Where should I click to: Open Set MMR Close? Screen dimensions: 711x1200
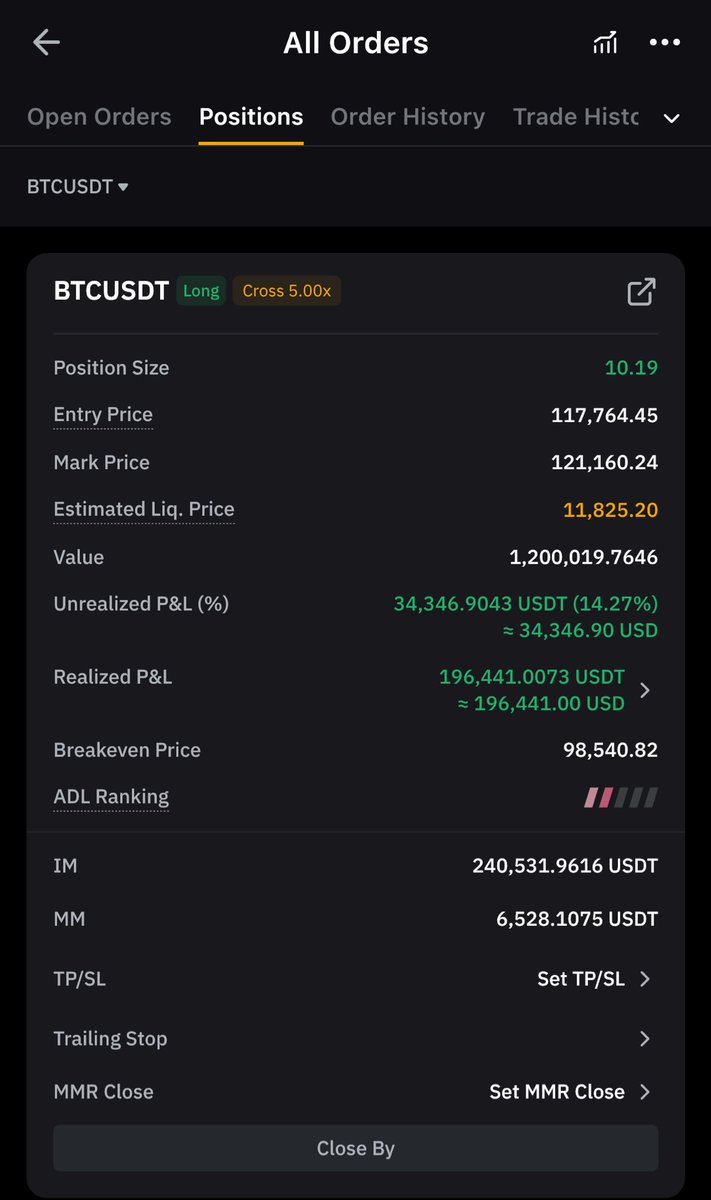(570, 1092)
